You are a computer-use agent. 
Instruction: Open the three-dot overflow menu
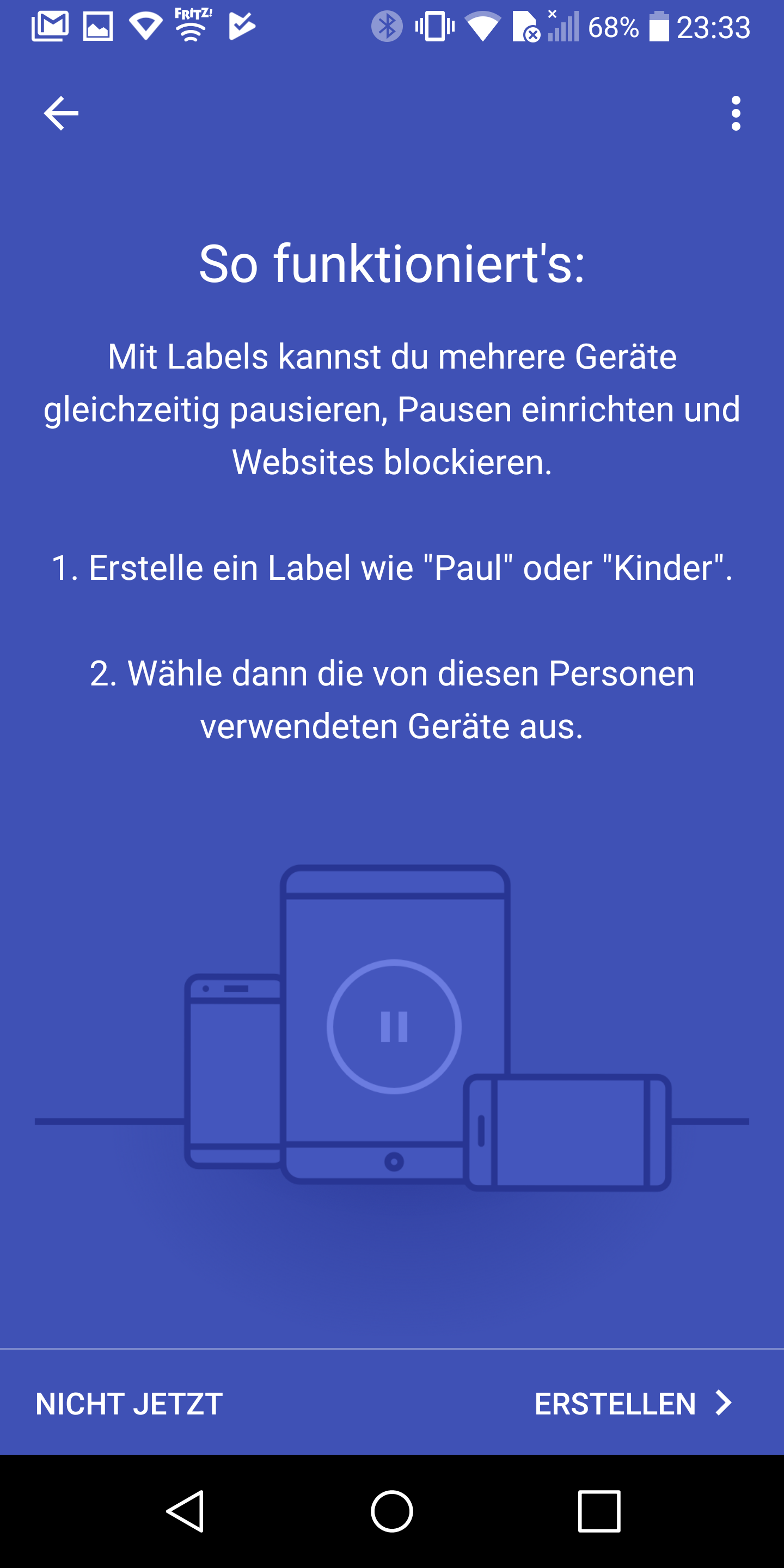click(x=736, y=113)
